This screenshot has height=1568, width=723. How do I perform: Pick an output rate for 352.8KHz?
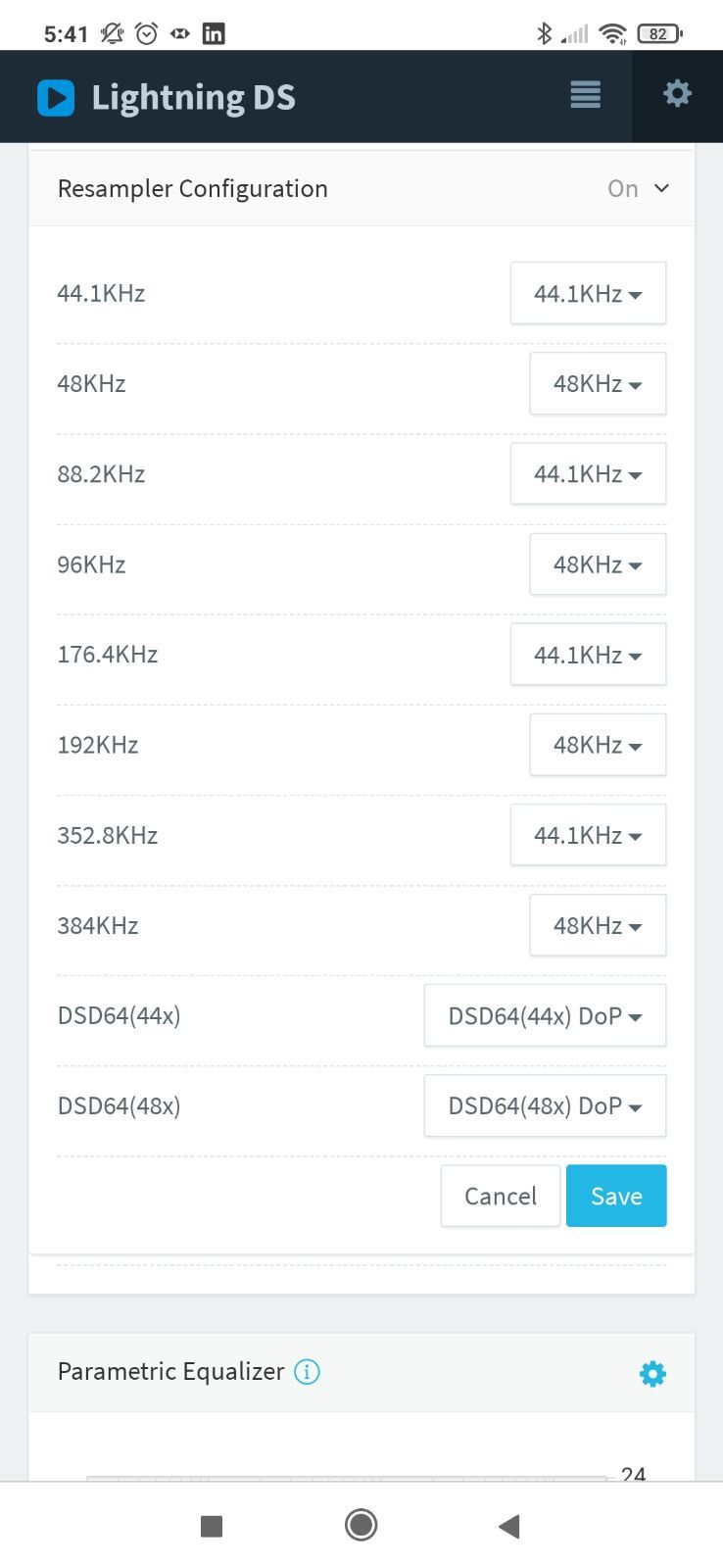point(588,835)
